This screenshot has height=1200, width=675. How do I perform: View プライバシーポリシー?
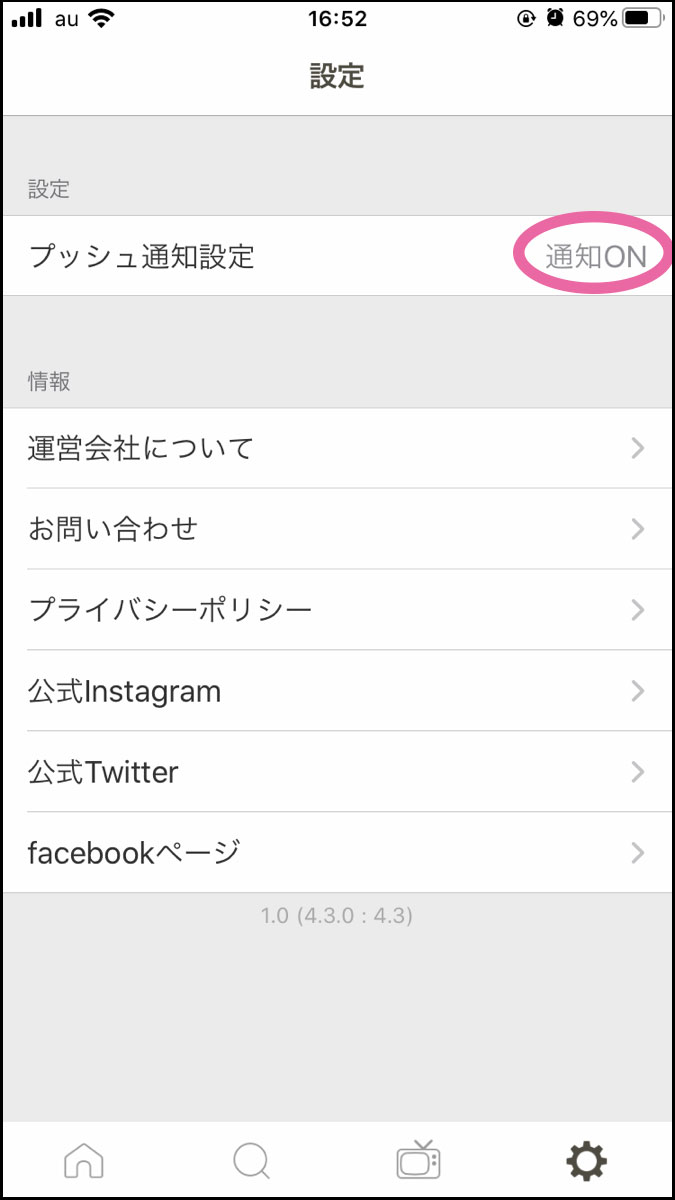pyautogui.click(x=337, y=610)
